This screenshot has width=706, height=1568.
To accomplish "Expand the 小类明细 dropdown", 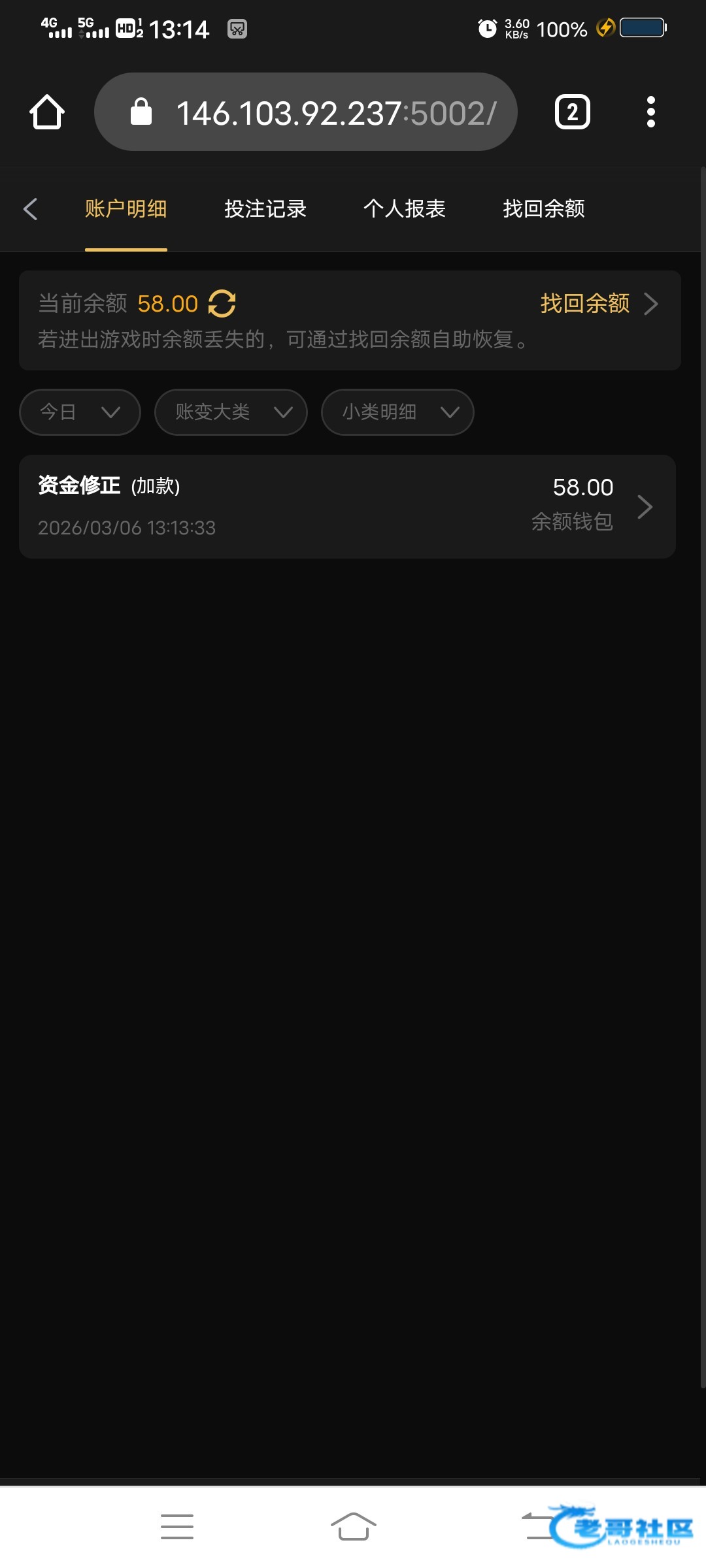I will pyautogui.click(x=397, y=412).
